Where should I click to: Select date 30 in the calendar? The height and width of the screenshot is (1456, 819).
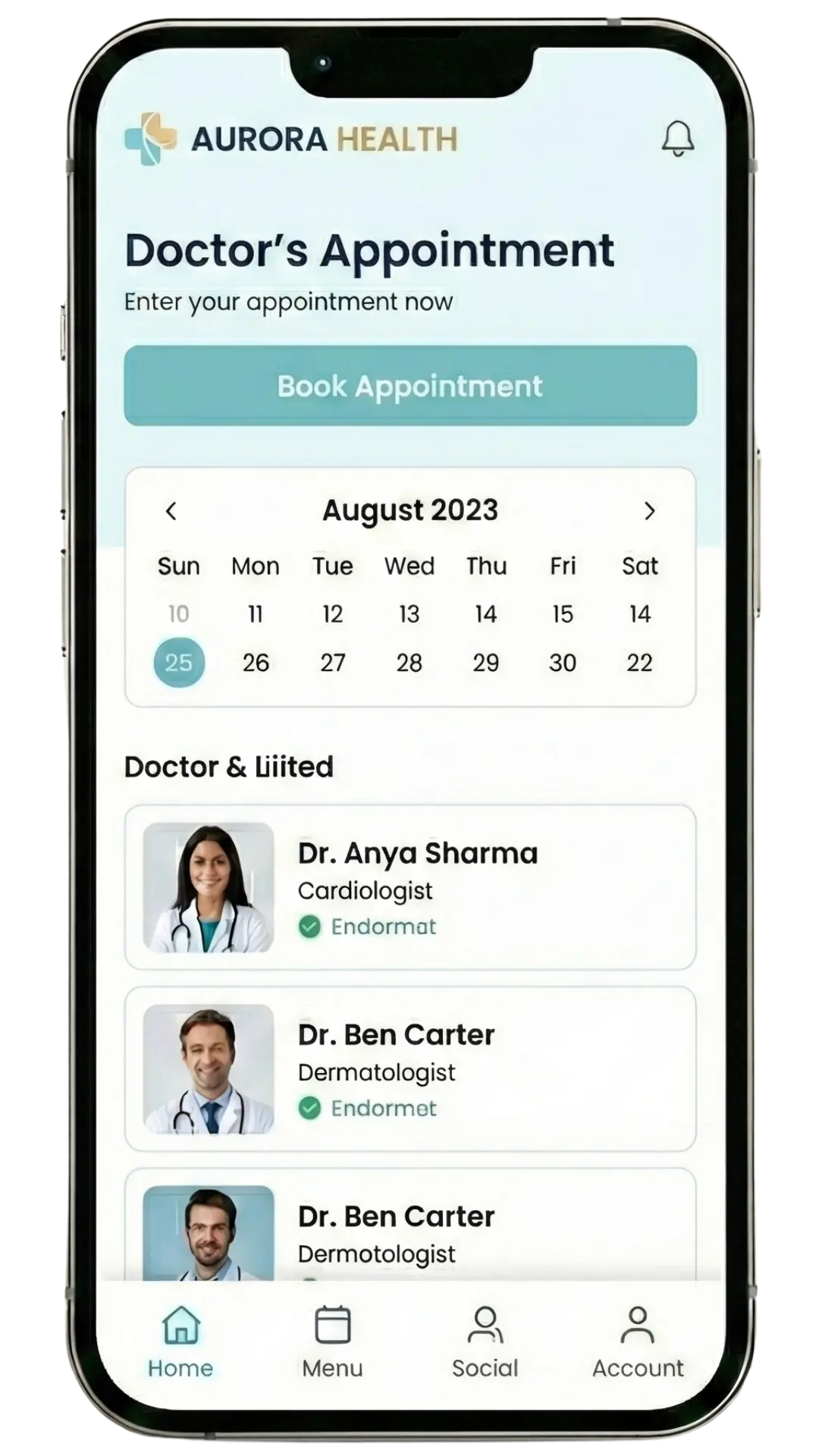tap(563, 663)
